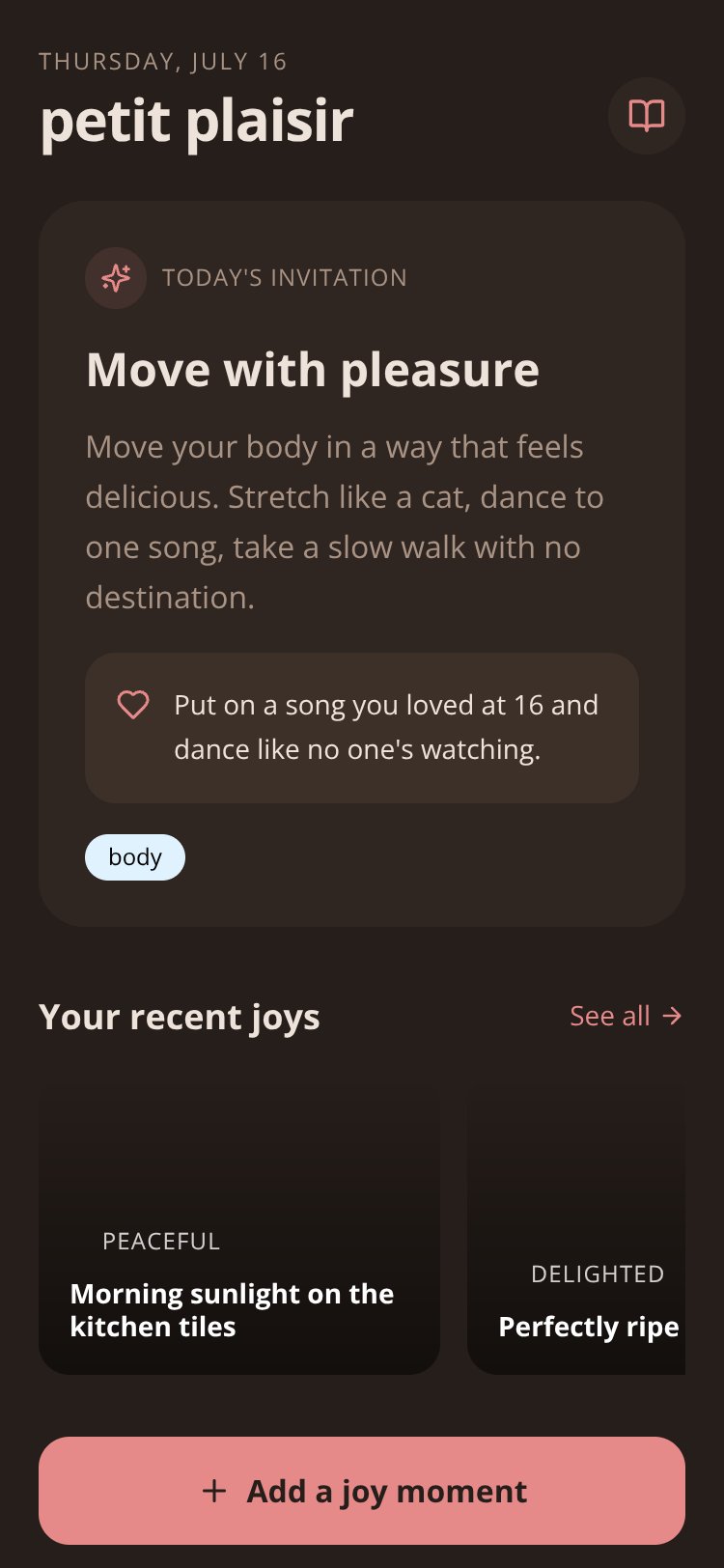
Task: Select the body tag chip
Action: pos(135,857)
